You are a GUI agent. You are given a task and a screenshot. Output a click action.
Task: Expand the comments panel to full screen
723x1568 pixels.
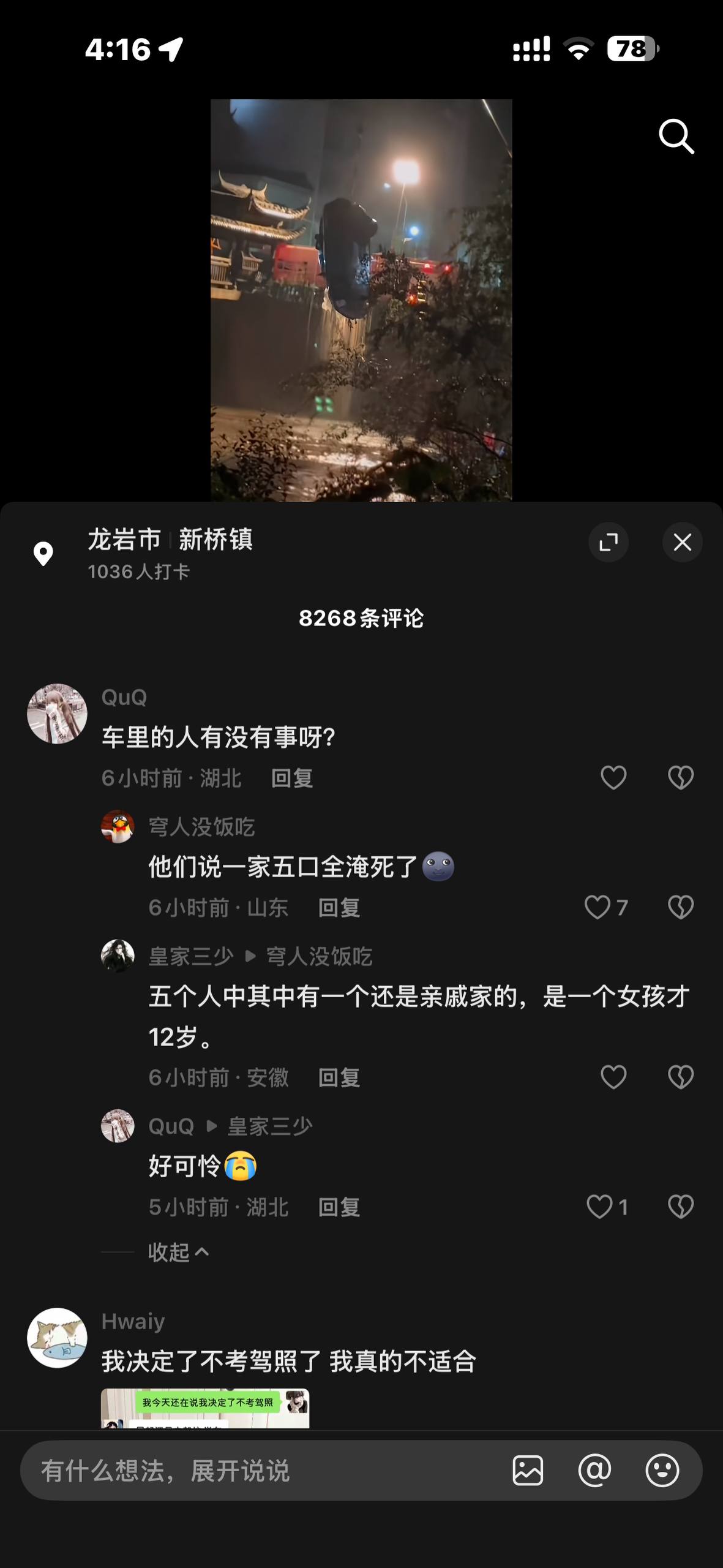click(609, 542)
